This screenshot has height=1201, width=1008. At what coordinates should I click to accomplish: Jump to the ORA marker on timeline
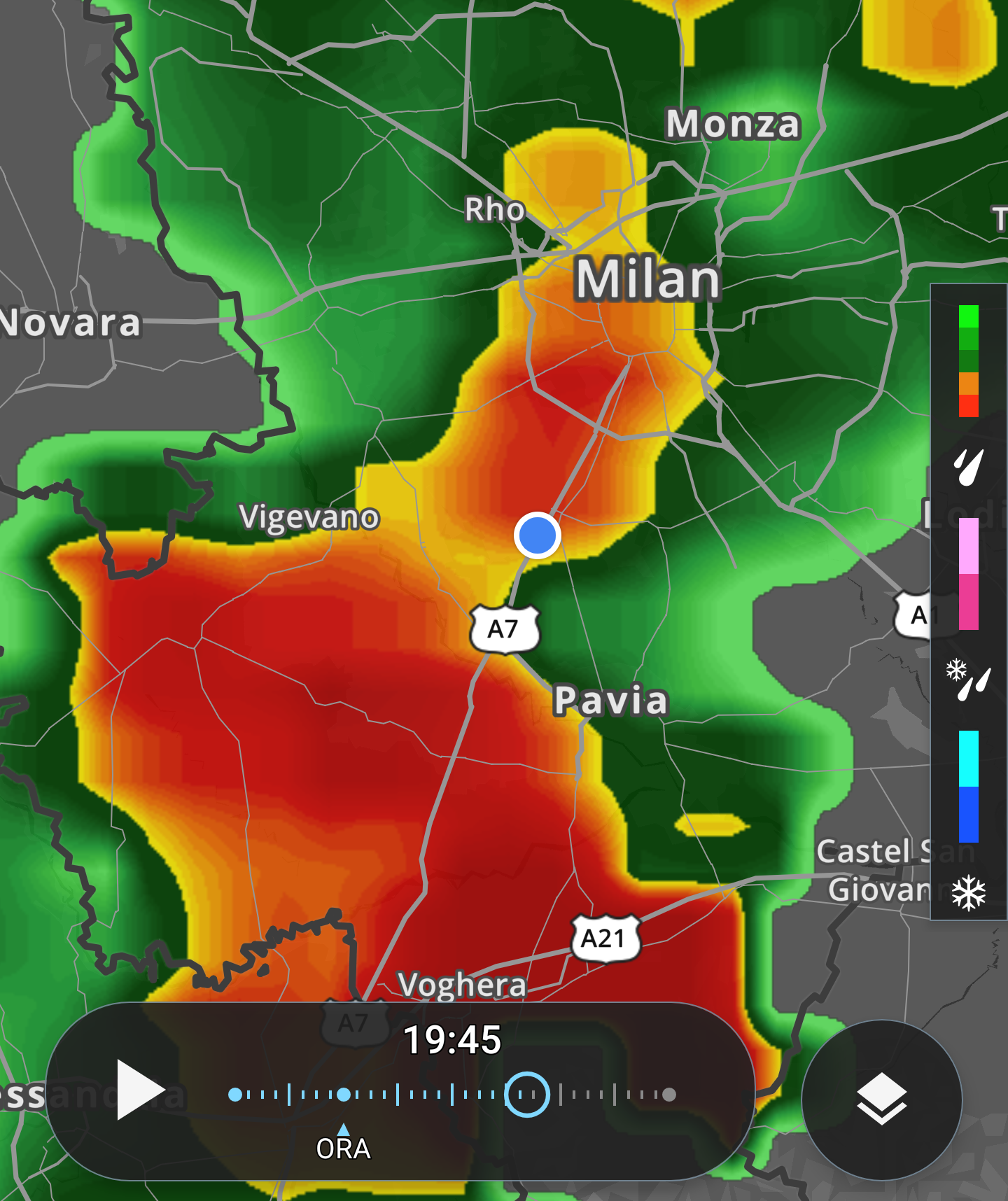pos(344,1095)
